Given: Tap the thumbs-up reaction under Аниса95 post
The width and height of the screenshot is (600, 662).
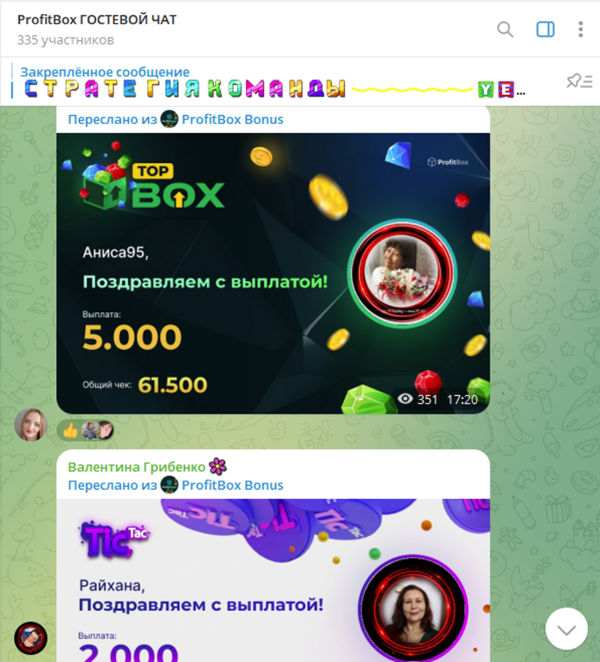Looking at the screenshot, I should [70, 430].
